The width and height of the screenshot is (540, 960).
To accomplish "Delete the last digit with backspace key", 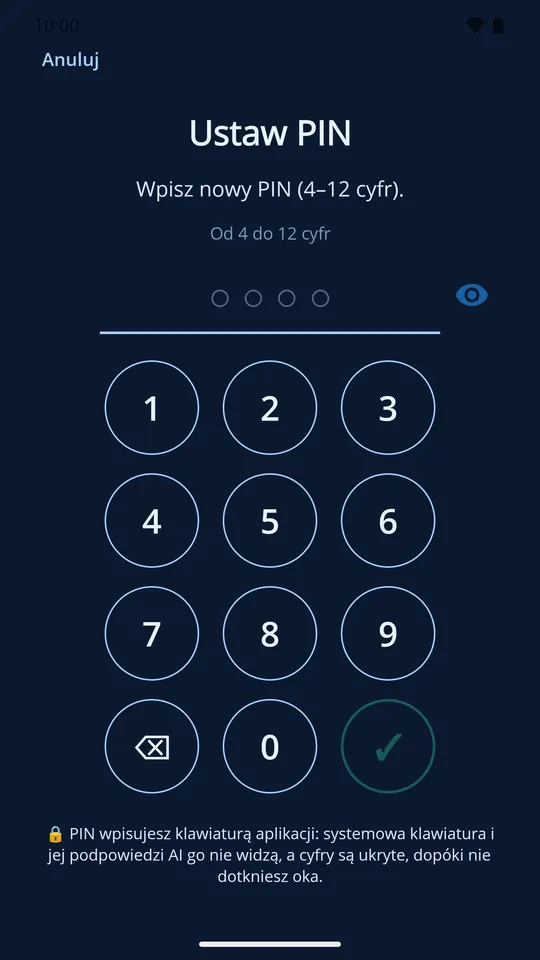I will [152, 746].
